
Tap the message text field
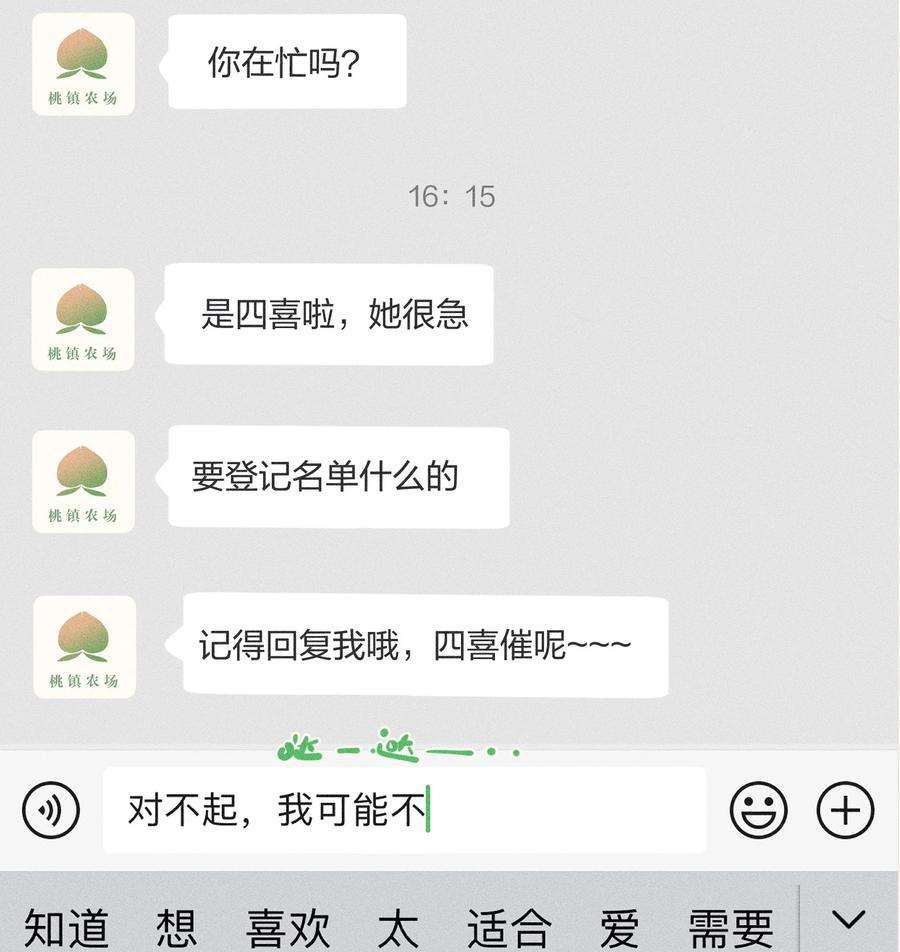pyautogui.click(x=404, y=810)
